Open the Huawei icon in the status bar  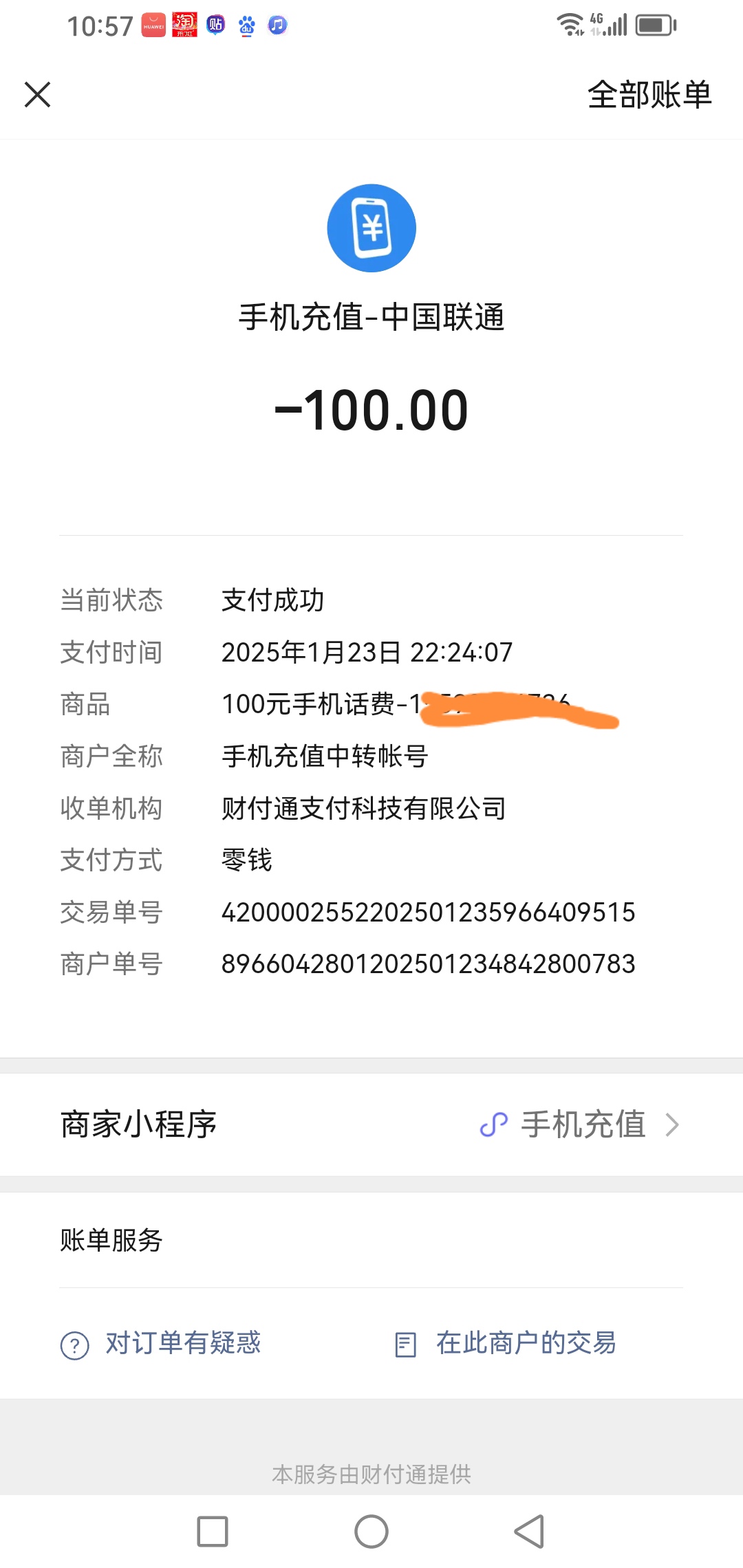pyautogui.click(x=153, y=25)
